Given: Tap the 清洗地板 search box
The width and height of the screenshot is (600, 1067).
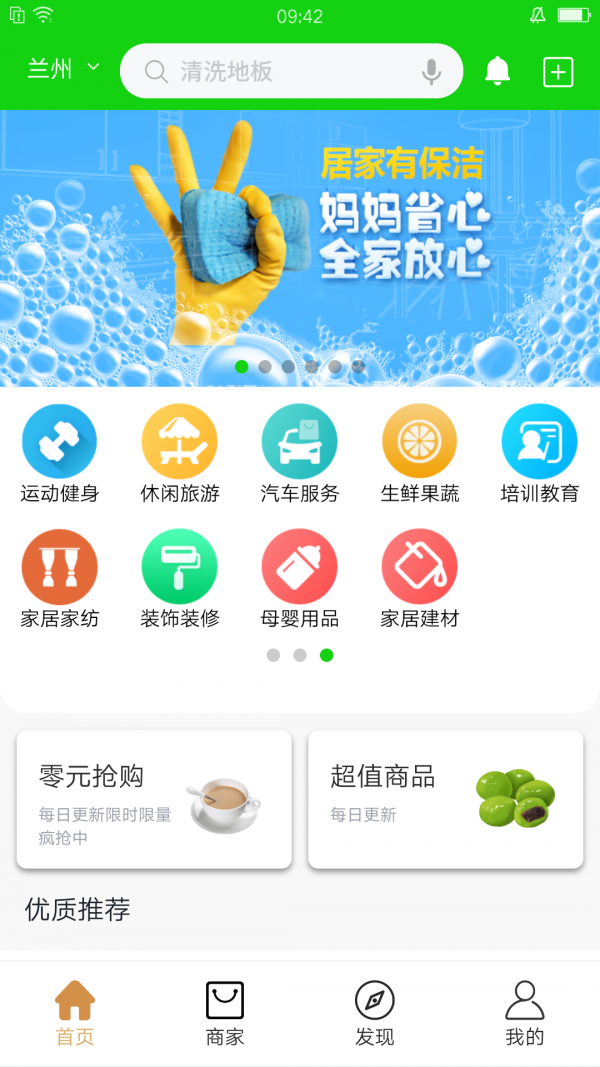Looking at the screenshot, I should [x=280, y=71].
